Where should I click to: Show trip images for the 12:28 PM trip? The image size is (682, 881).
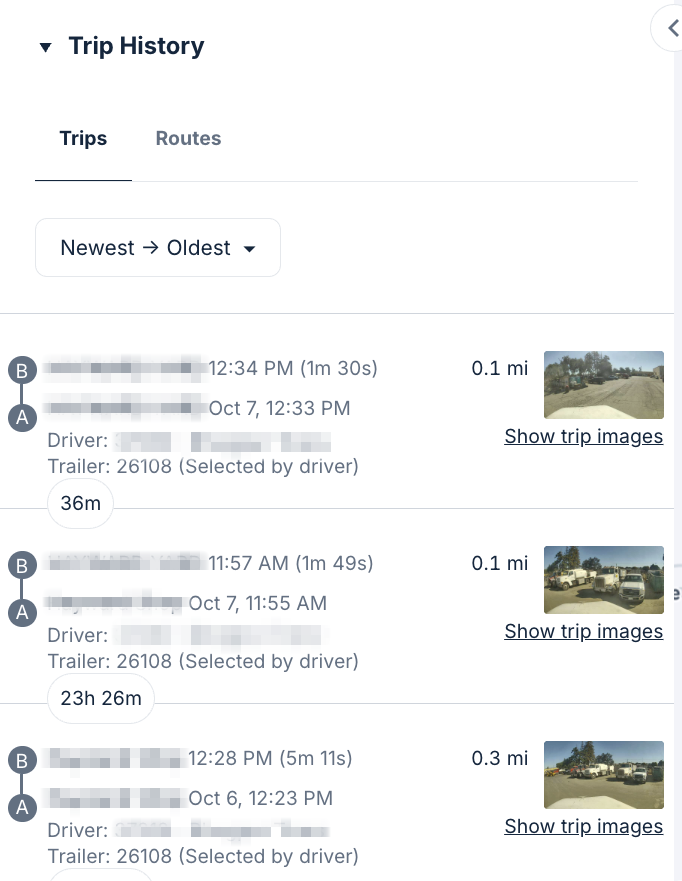[x=583, y=826]
